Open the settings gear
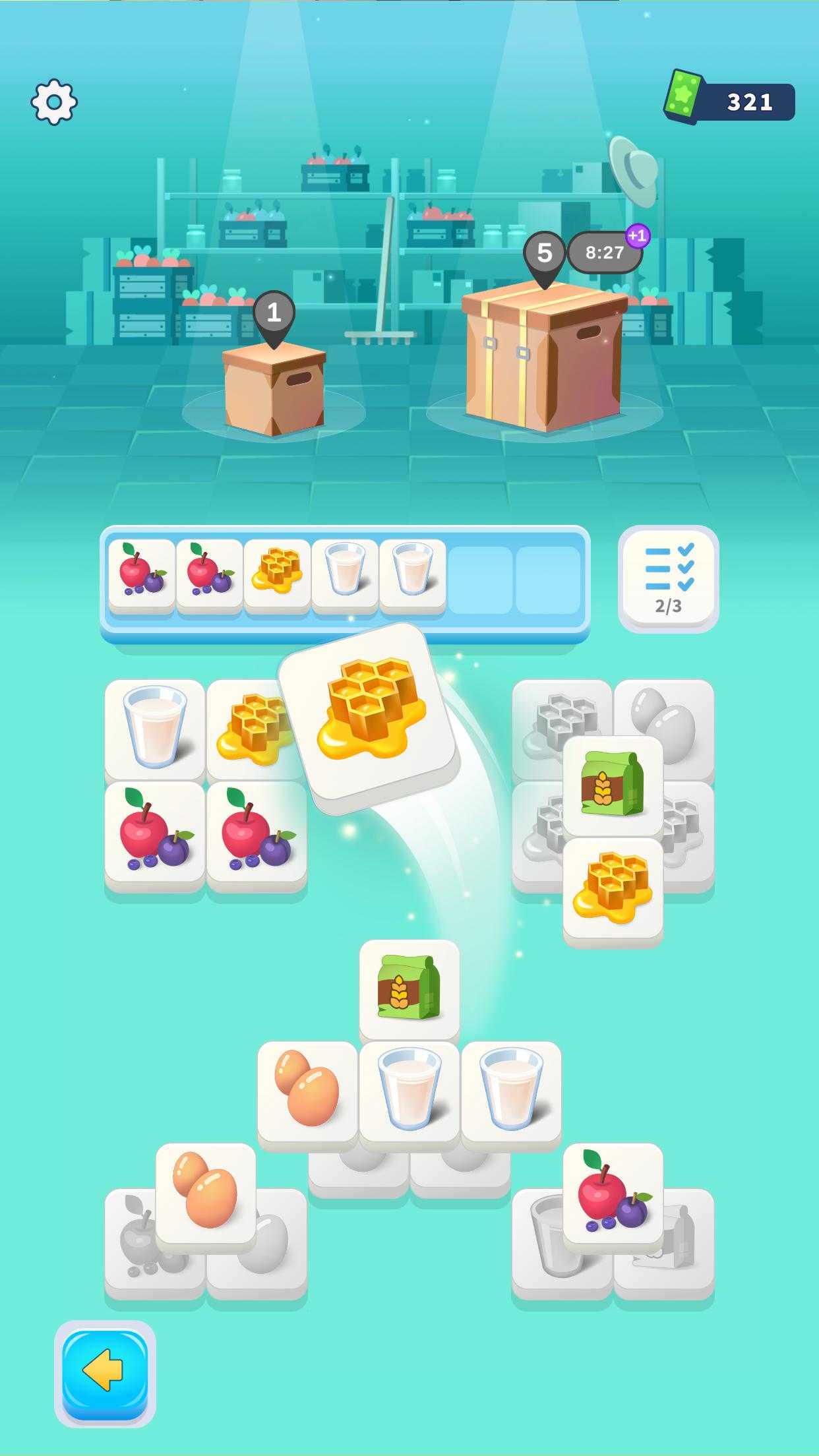Image resolution: width=819 pixels, height=1456 pixels. coord(54,102)
